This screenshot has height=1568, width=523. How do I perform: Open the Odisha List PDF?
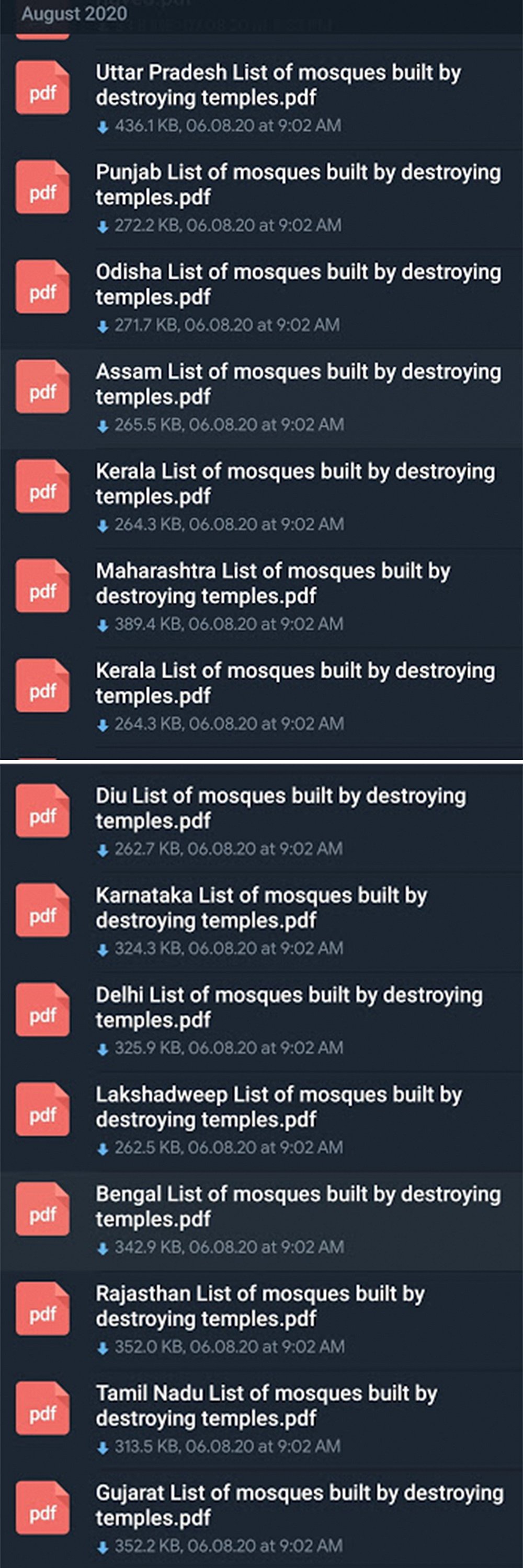298,284
